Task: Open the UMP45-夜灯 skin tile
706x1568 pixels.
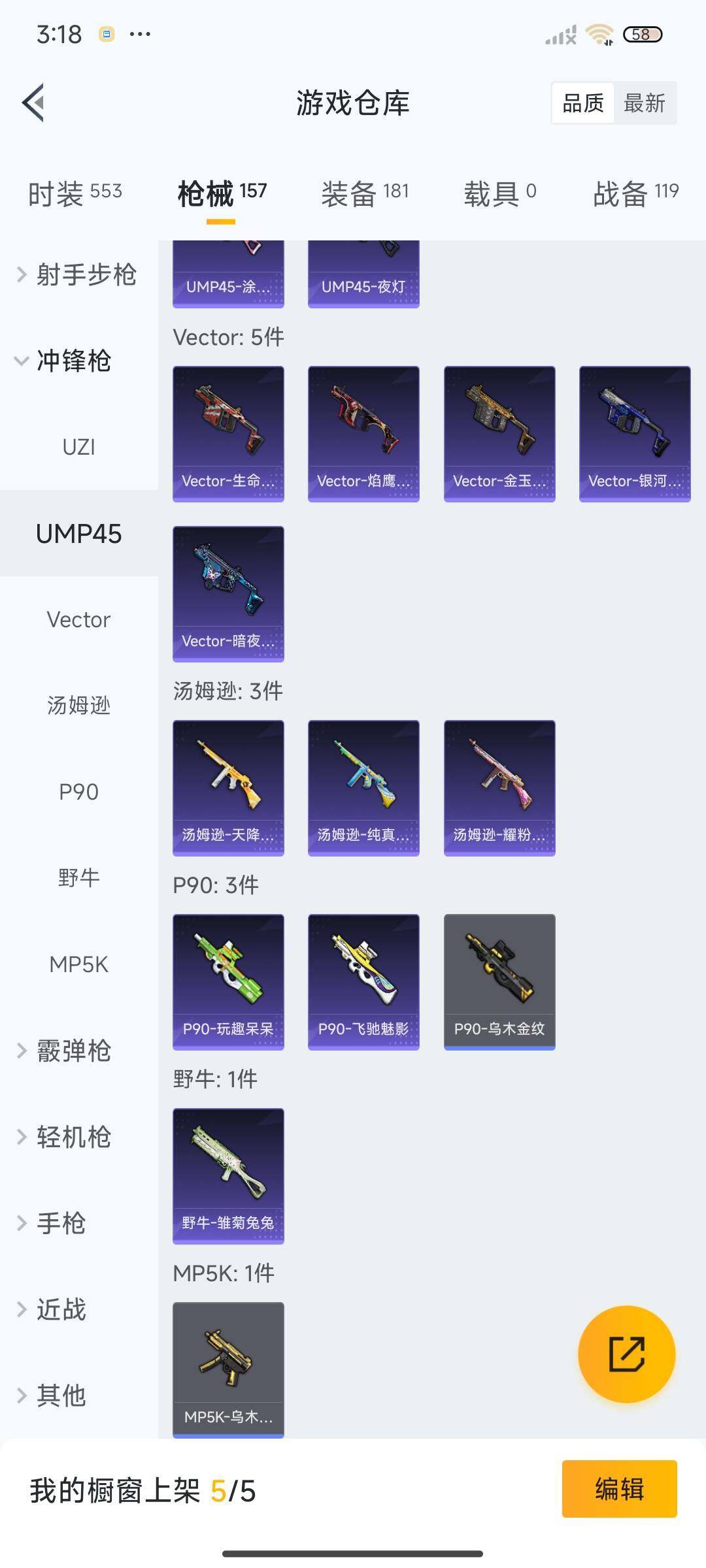Action: pyautogui.click(x=363, y=274)
